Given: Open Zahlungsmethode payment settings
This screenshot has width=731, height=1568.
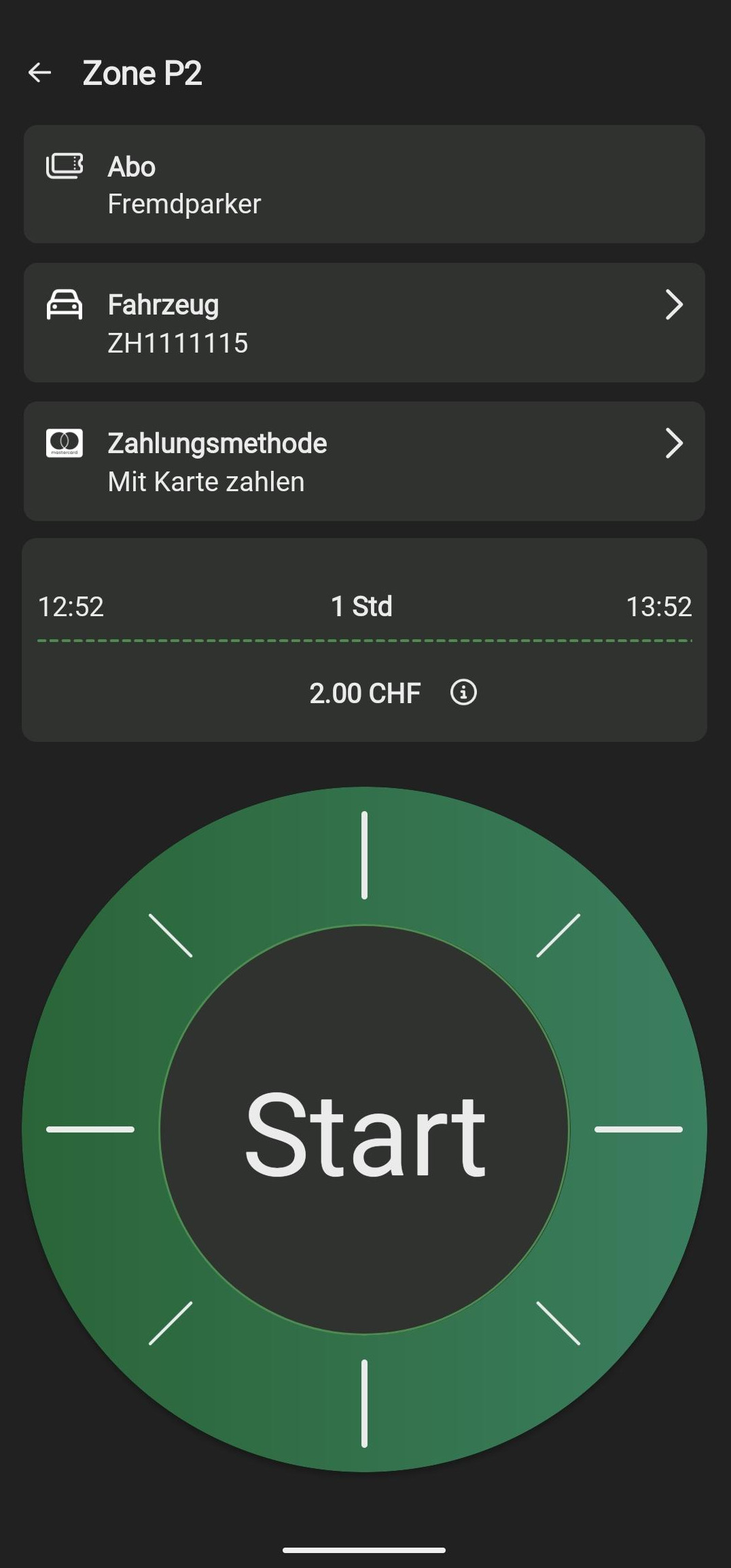Looking at the screenshot, I should pyautogui.click(x=364, y=461).
